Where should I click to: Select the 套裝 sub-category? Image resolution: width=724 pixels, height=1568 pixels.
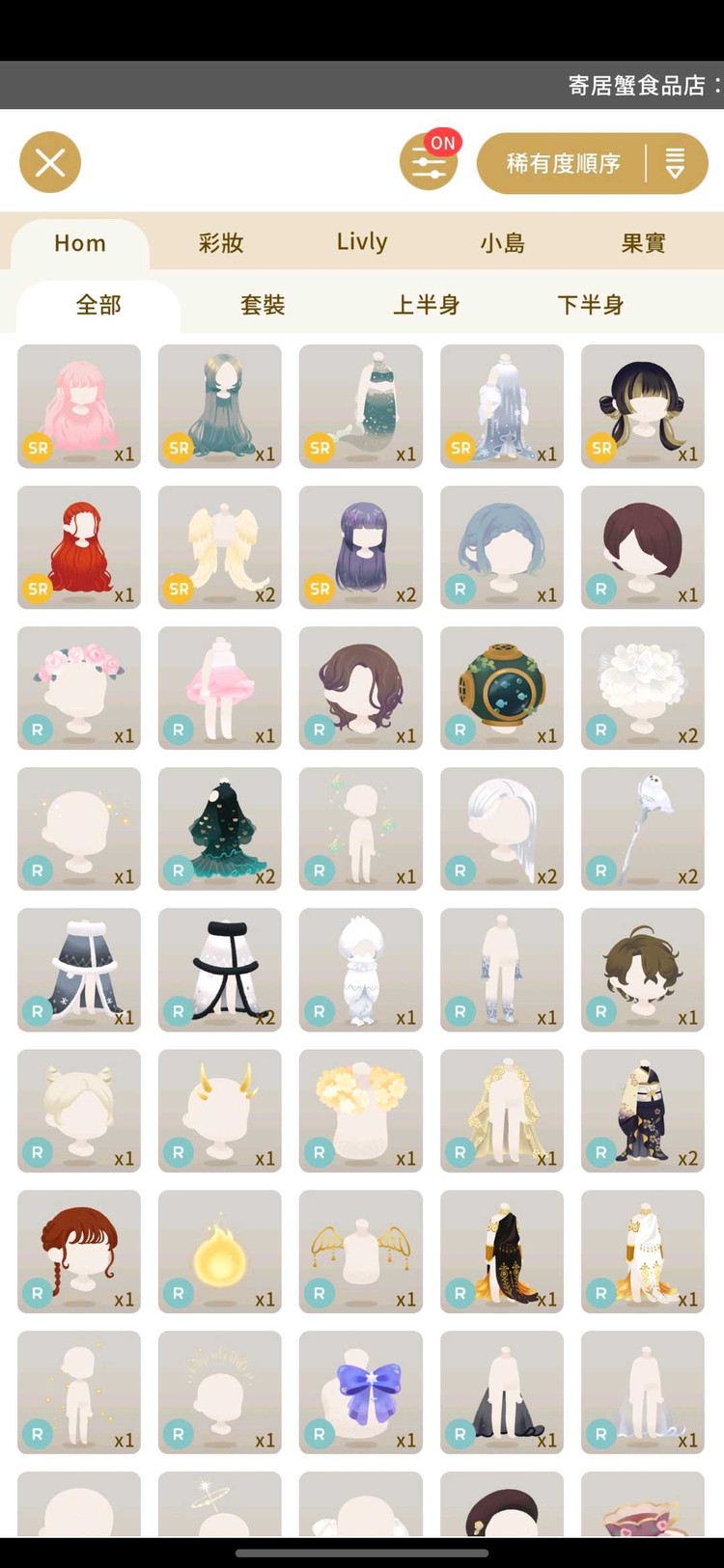pos(263,306)
